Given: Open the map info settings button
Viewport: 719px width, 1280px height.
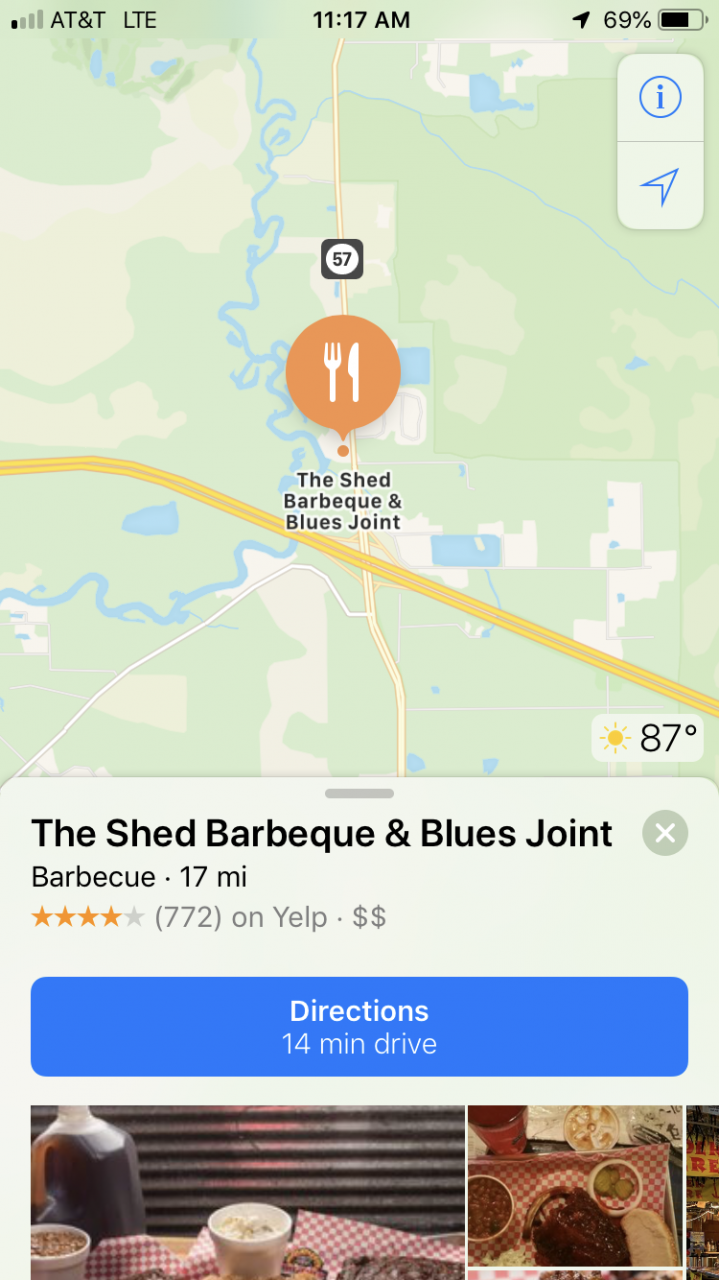Looking at the screenshot, I should [x=660, y=97].
